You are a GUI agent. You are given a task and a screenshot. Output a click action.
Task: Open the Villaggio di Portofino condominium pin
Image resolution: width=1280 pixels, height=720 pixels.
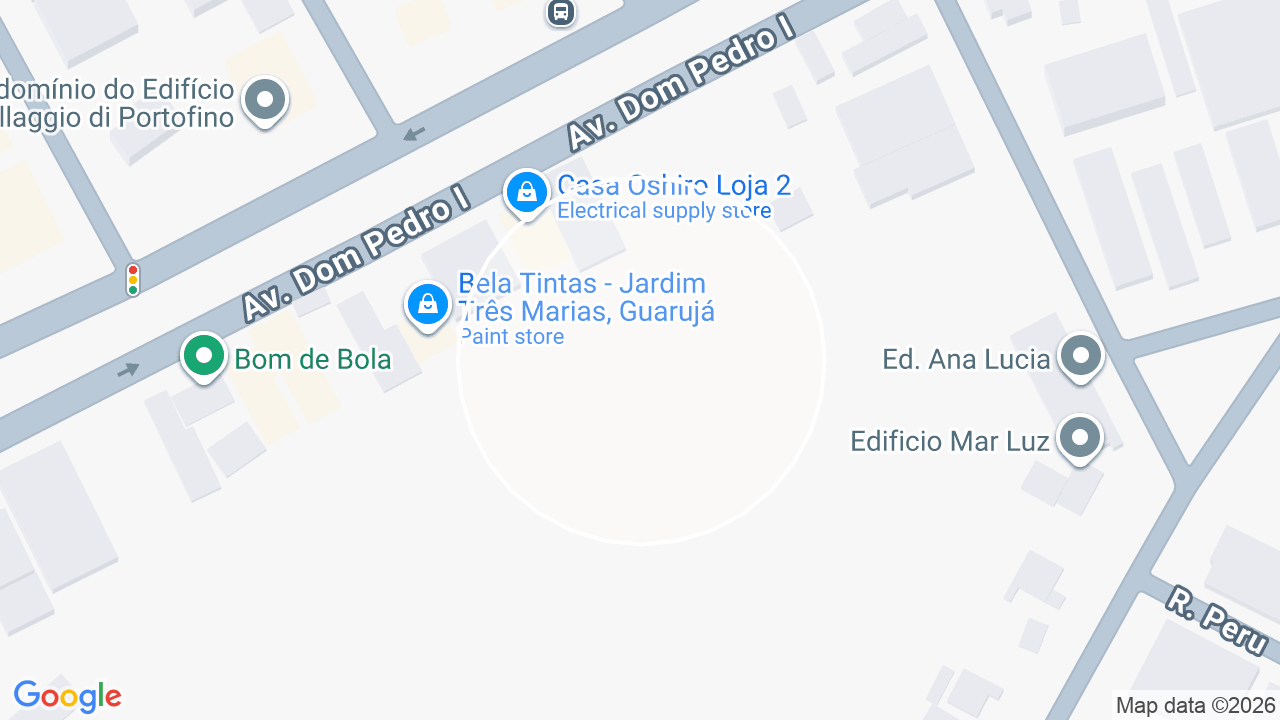[265, 101]
